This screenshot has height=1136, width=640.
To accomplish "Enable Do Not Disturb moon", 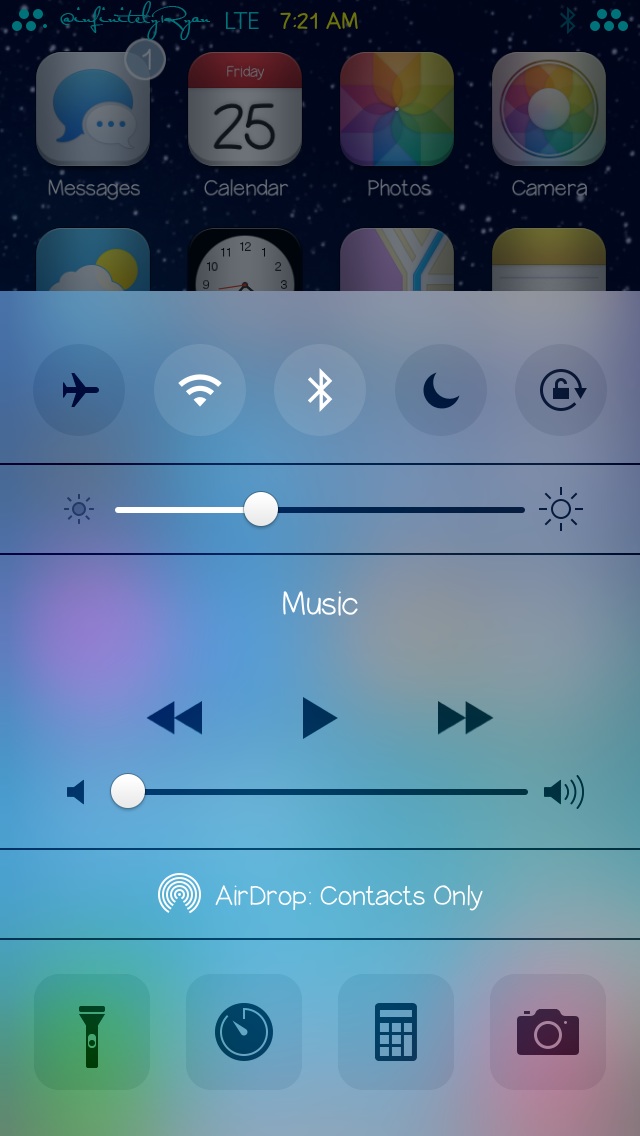I will [x=440, y=390].
